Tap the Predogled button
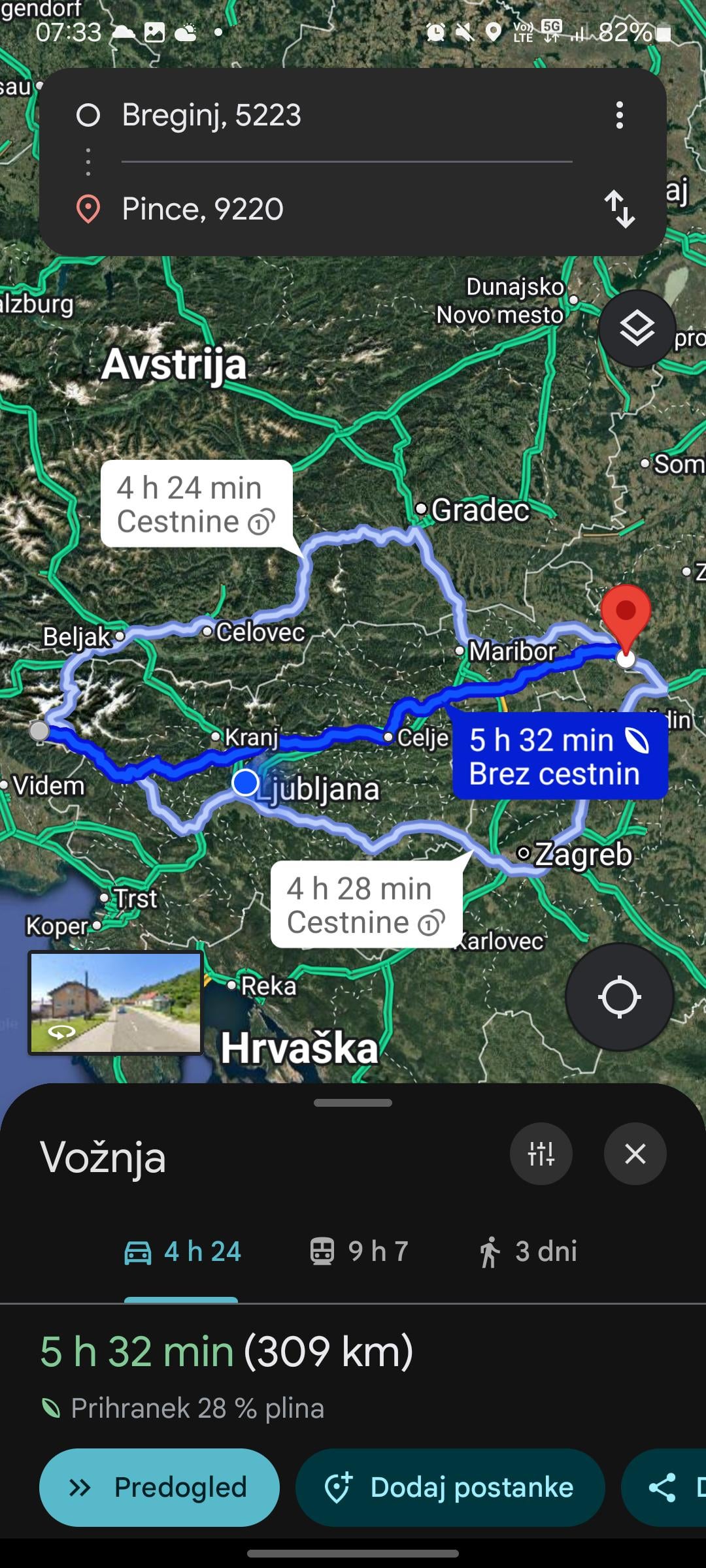 pyautogui.click(x=160, y=1488)
